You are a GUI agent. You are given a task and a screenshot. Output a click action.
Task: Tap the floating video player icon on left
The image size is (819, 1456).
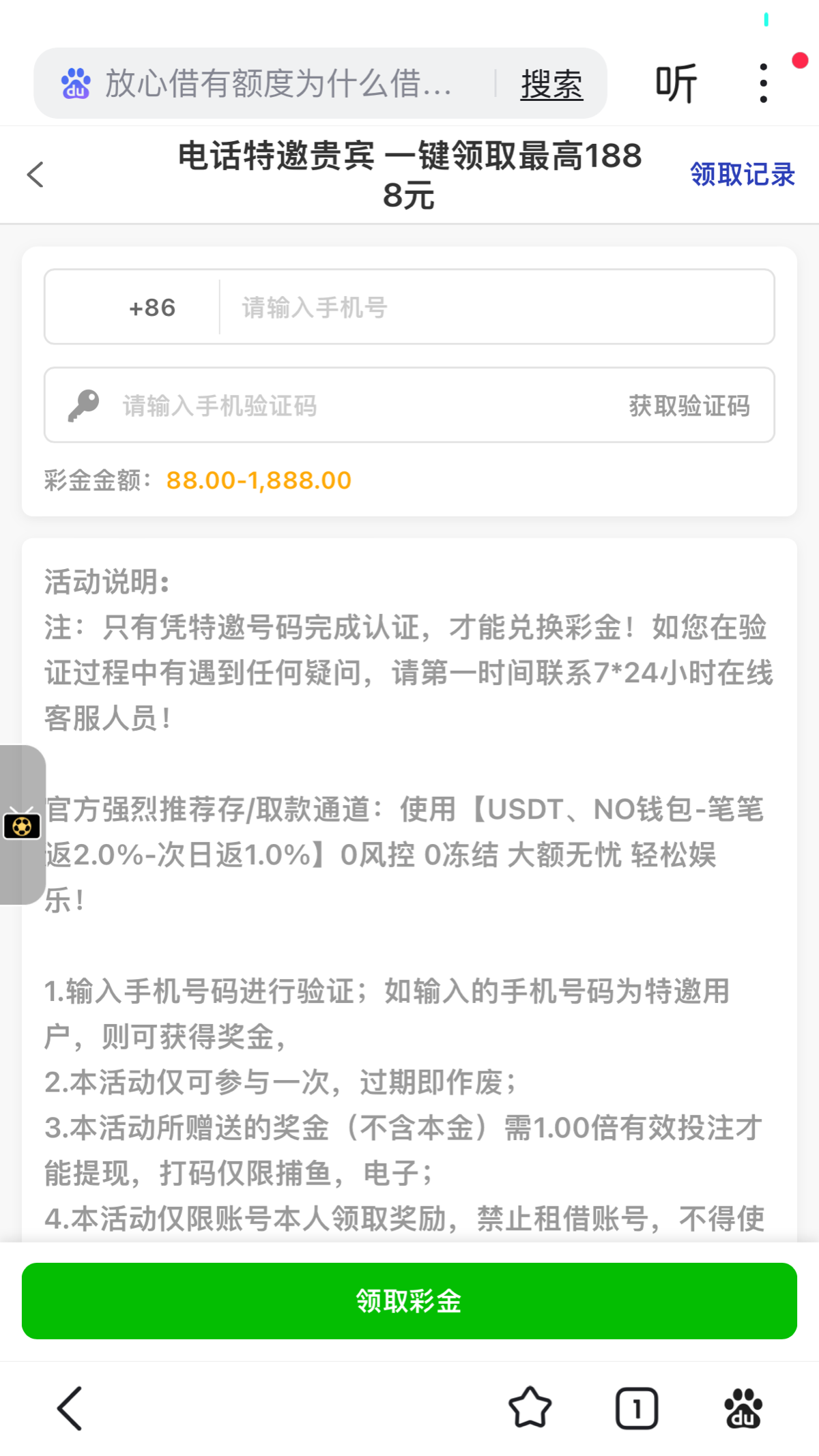tap(23, 826)
